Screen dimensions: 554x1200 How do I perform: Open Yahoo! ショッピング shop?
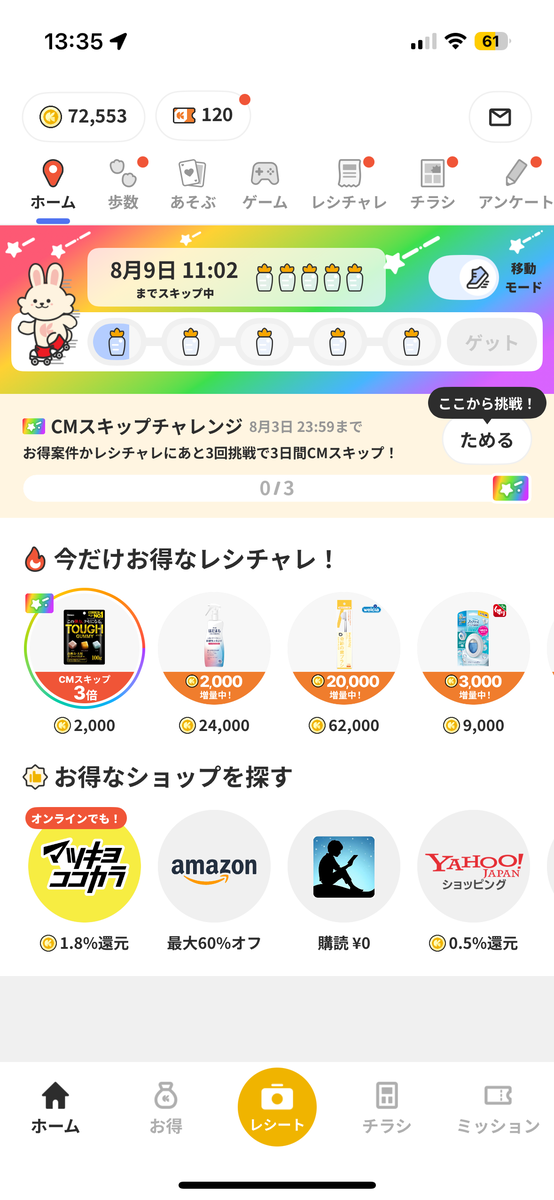(x=474, y=880)
